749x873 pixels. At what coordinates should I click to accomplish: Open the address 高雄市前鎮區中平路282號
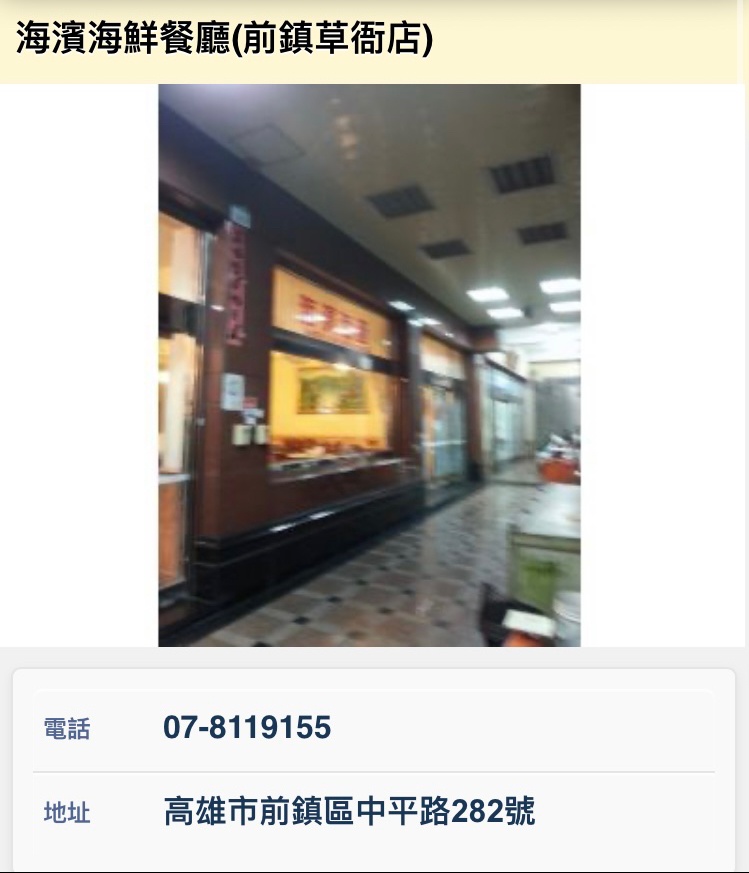pos(349,811)
